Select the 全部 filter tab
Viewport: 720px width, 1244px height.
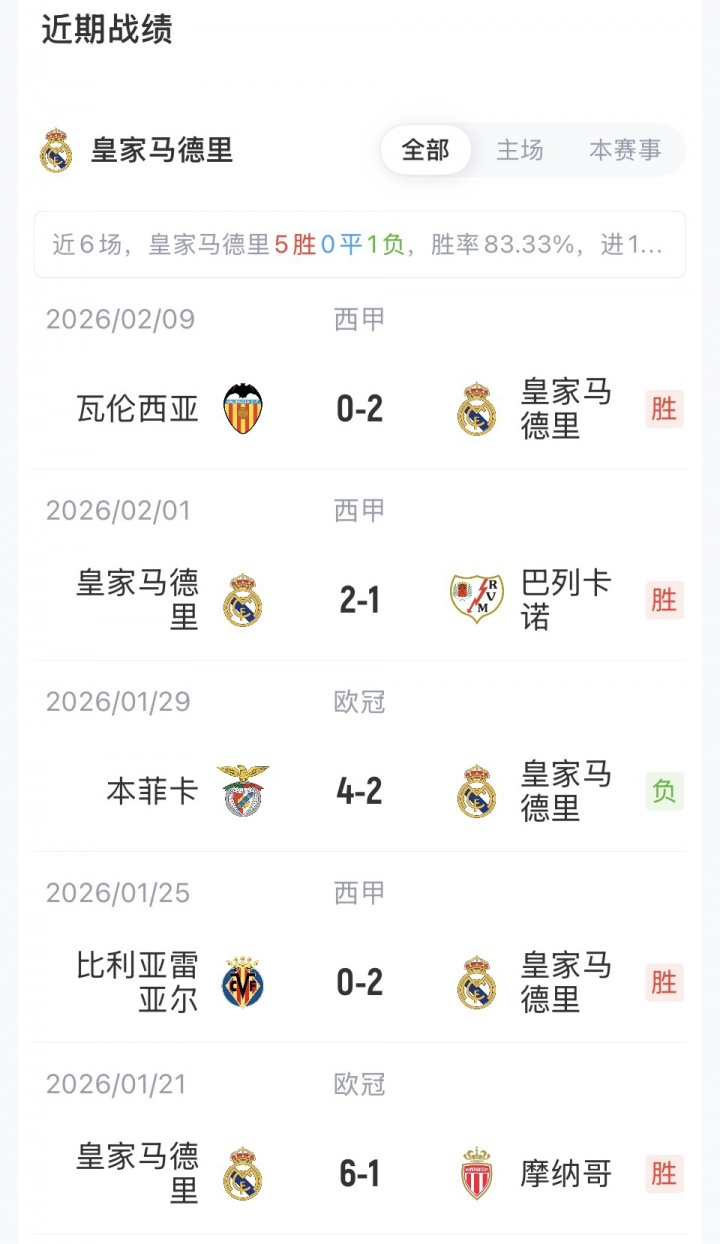click(x=426, y=151)
